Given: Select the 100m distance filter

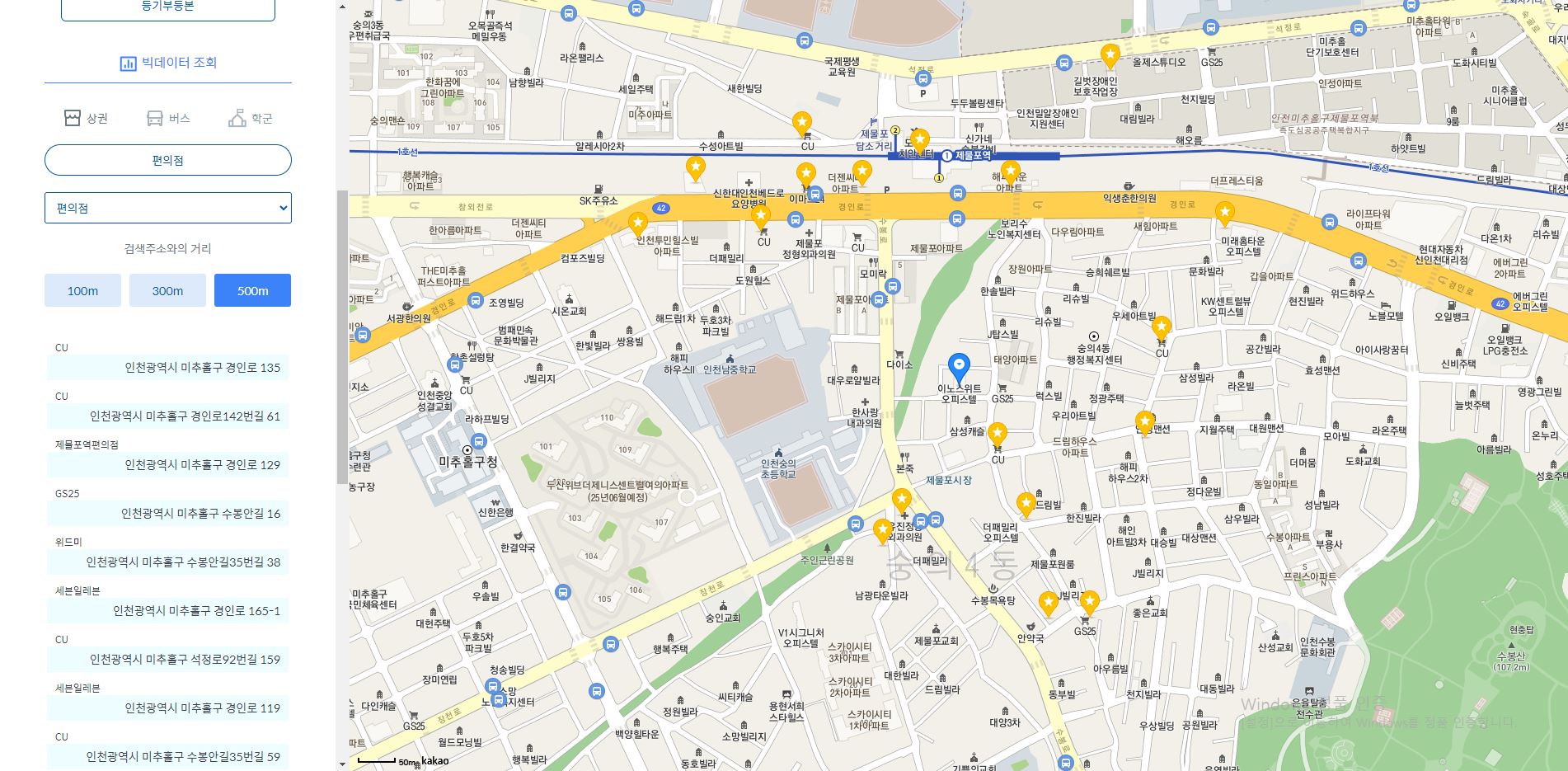Looking at the screenshot, I should (82, 290).
